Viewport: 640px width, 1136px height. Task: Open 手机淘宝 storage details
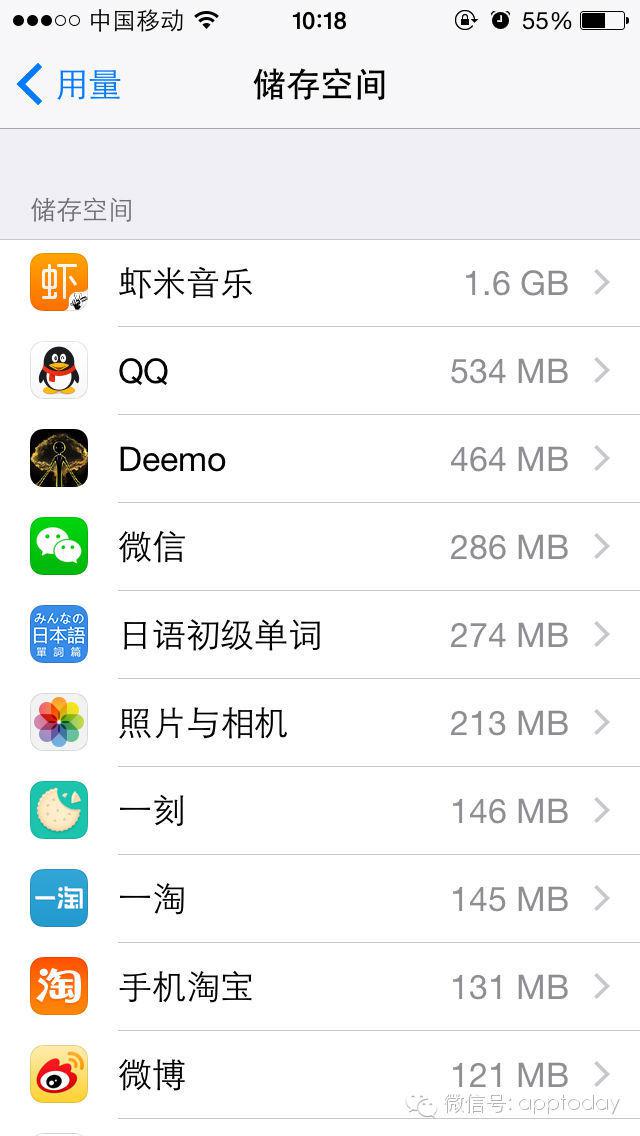[320, 987]
